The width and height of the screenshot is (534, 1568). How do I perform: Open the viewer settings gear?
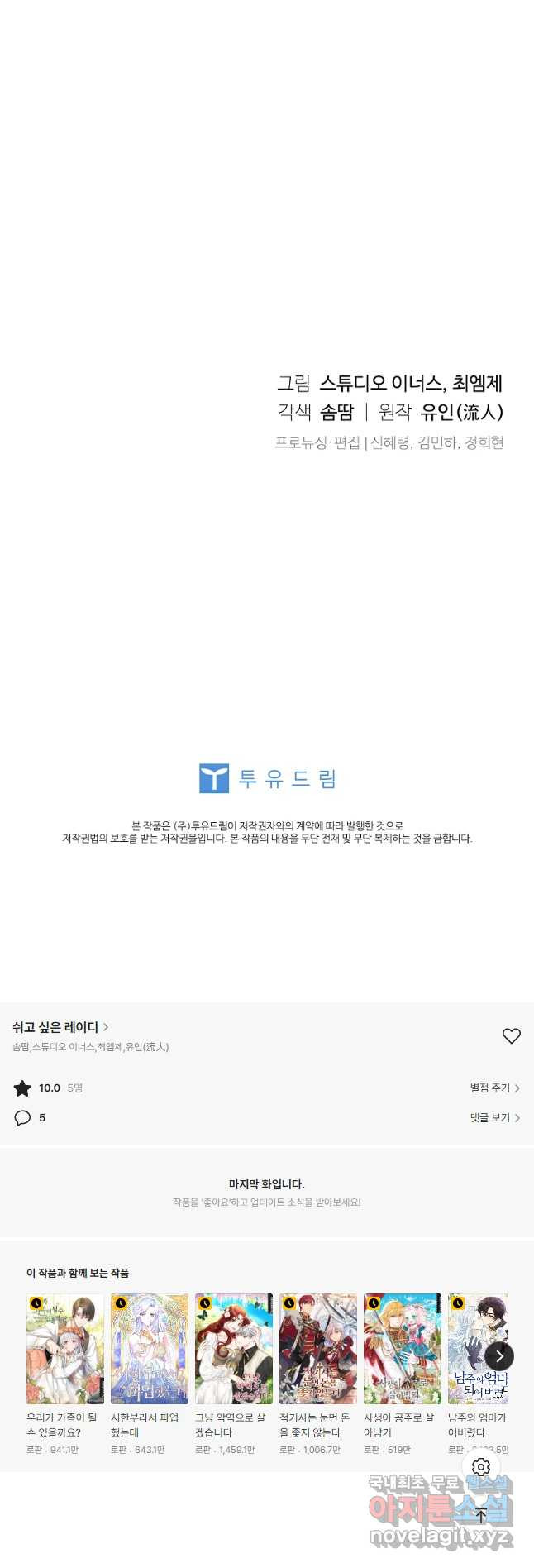point(481,1467)
